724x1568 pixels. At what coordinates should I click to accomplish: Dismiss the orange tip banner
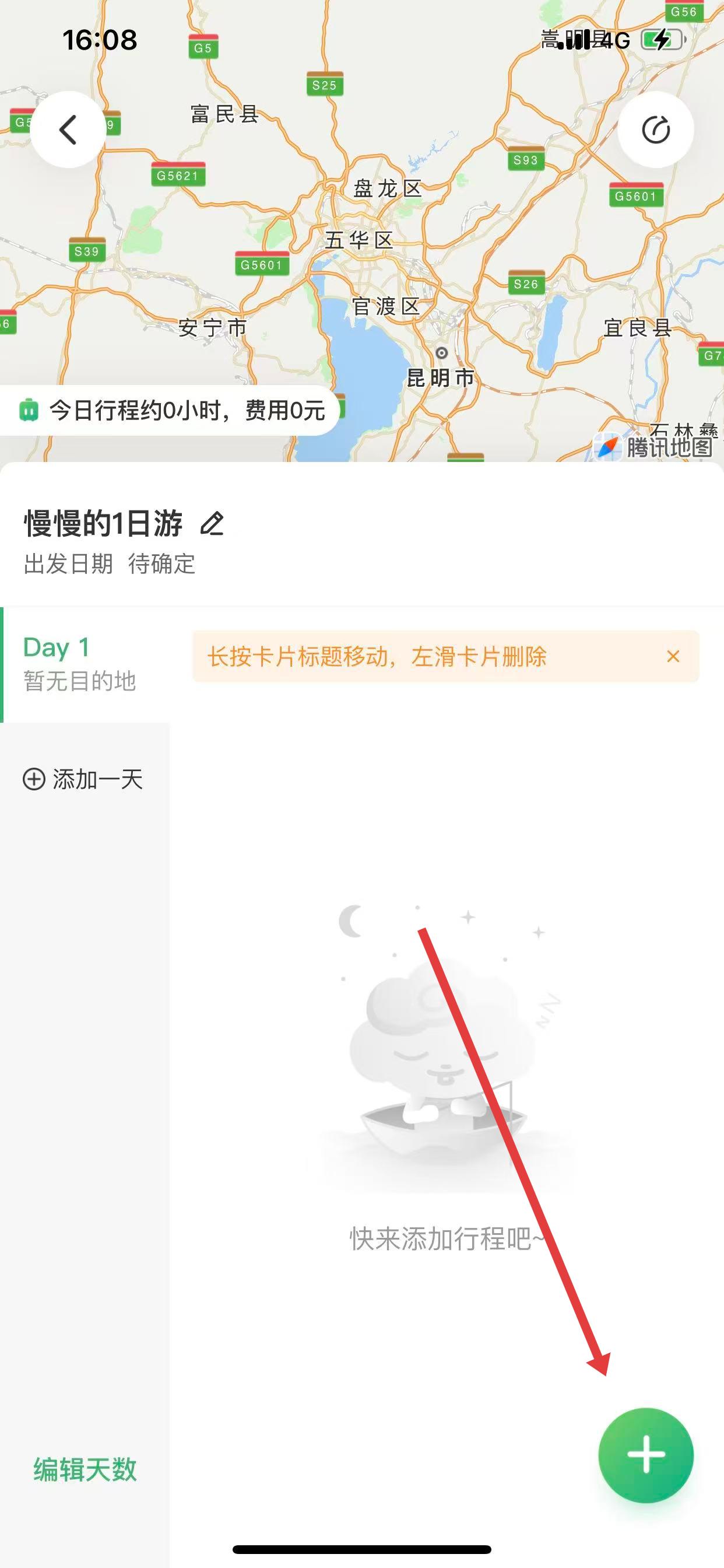pyautogui.click(x=673, y=656)
